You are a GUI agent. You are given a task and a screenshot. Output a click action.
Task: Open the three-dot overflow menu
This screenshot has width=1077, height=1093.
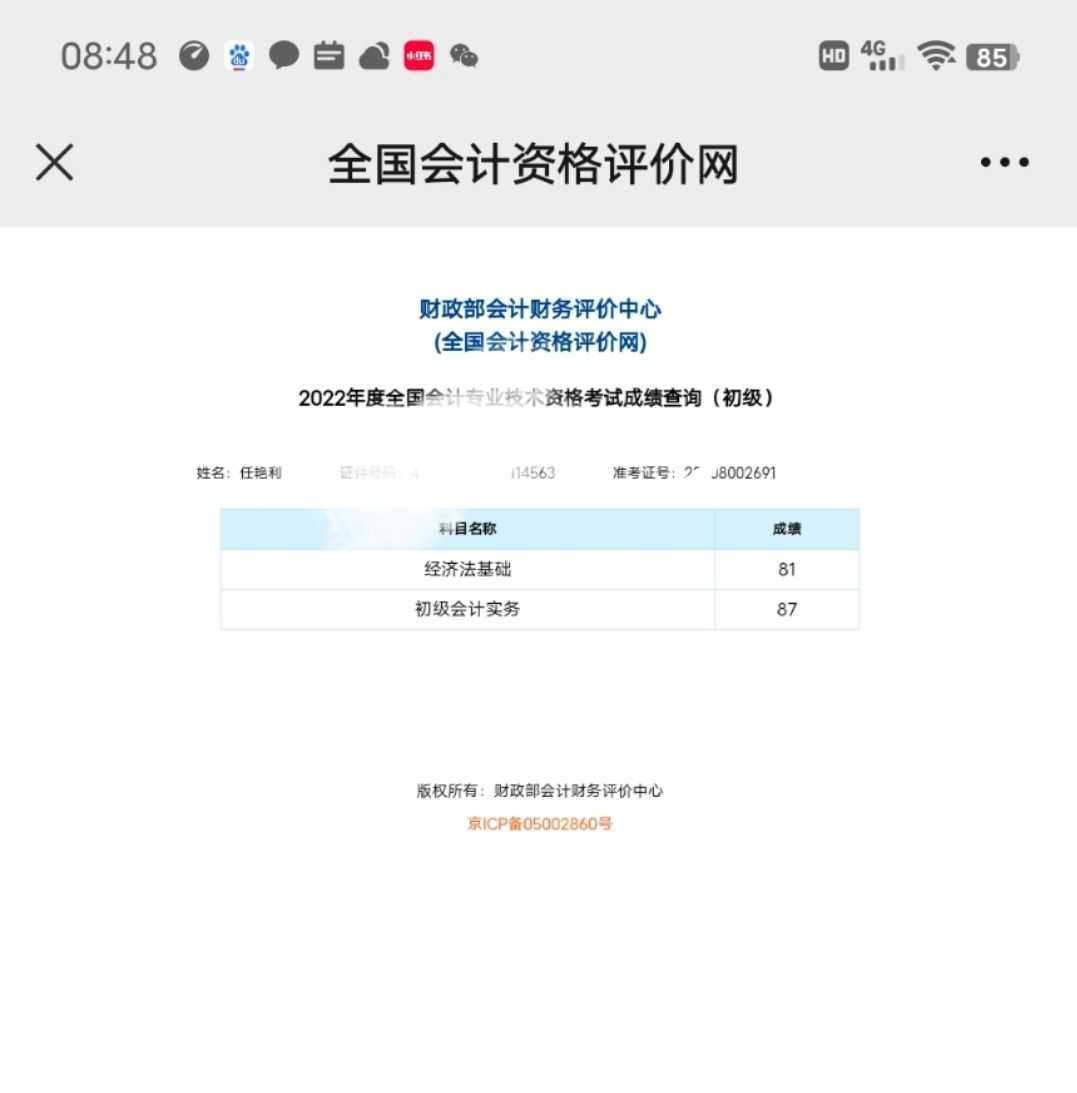tap(1004, 163)
